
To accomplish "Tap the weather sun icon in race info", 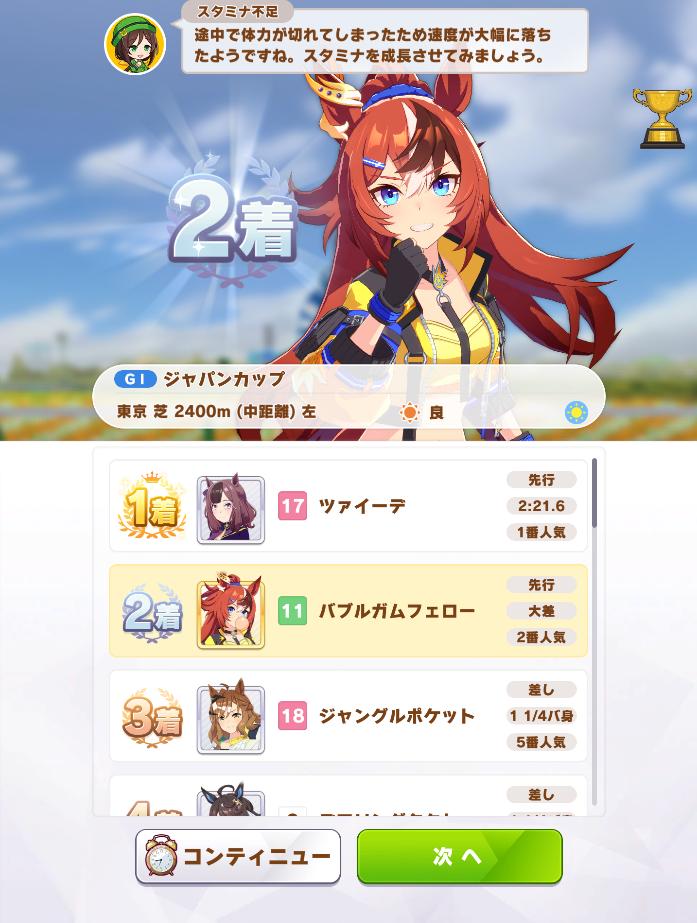I will 576,412.
